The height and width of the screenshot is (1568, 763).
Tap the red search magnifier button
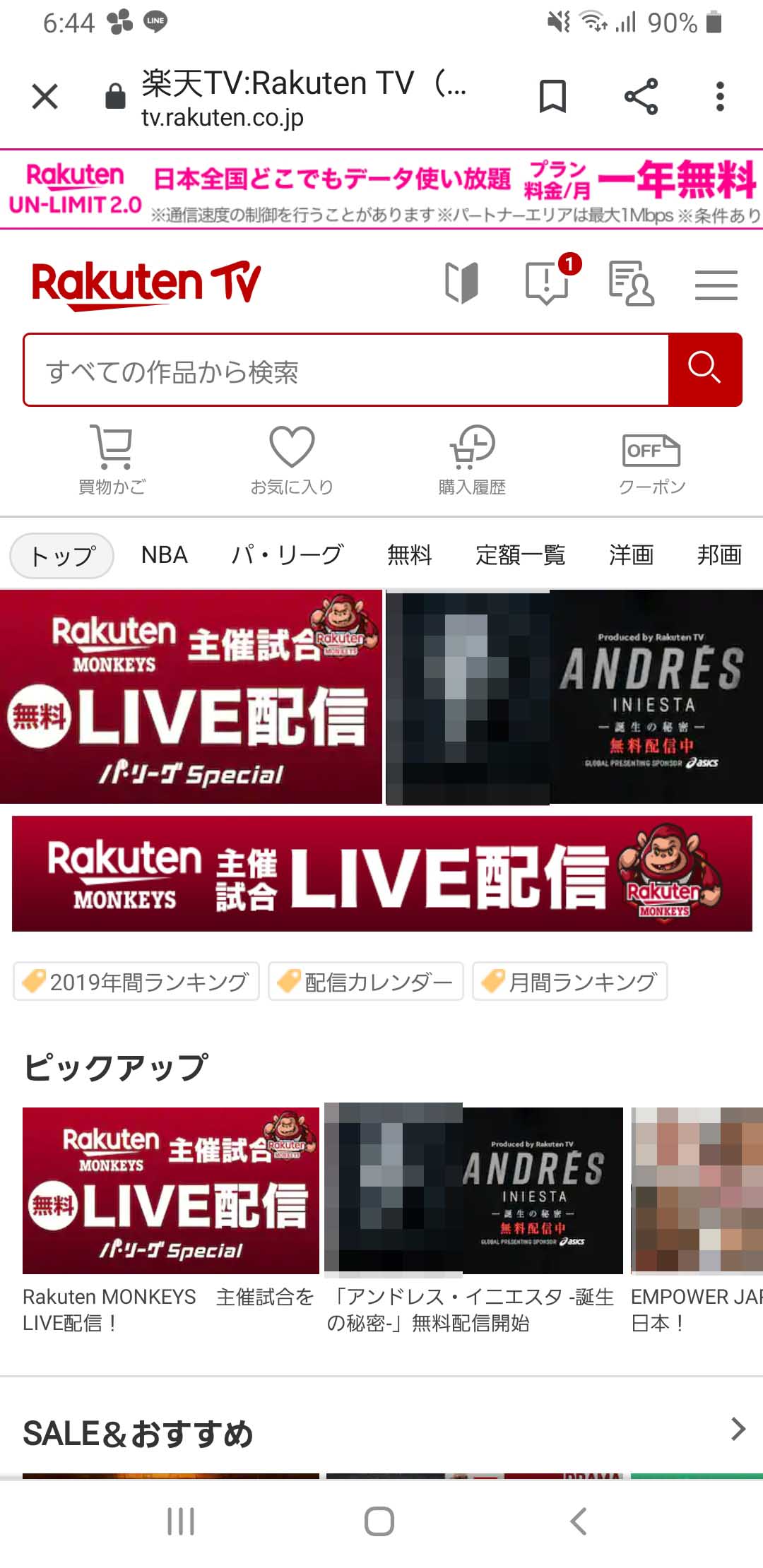coord(704,369)
